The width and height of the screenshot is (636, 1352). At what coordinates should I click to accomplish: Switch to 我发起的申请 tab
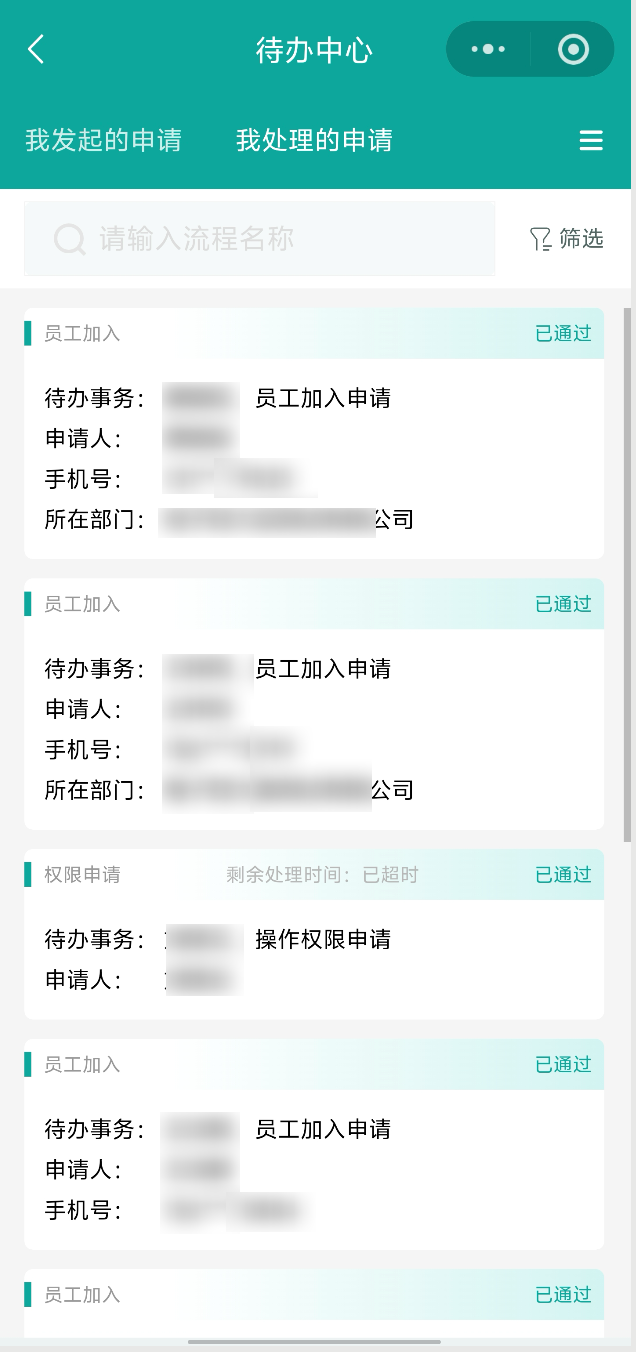pyautogui.click(x=103, y=140)
